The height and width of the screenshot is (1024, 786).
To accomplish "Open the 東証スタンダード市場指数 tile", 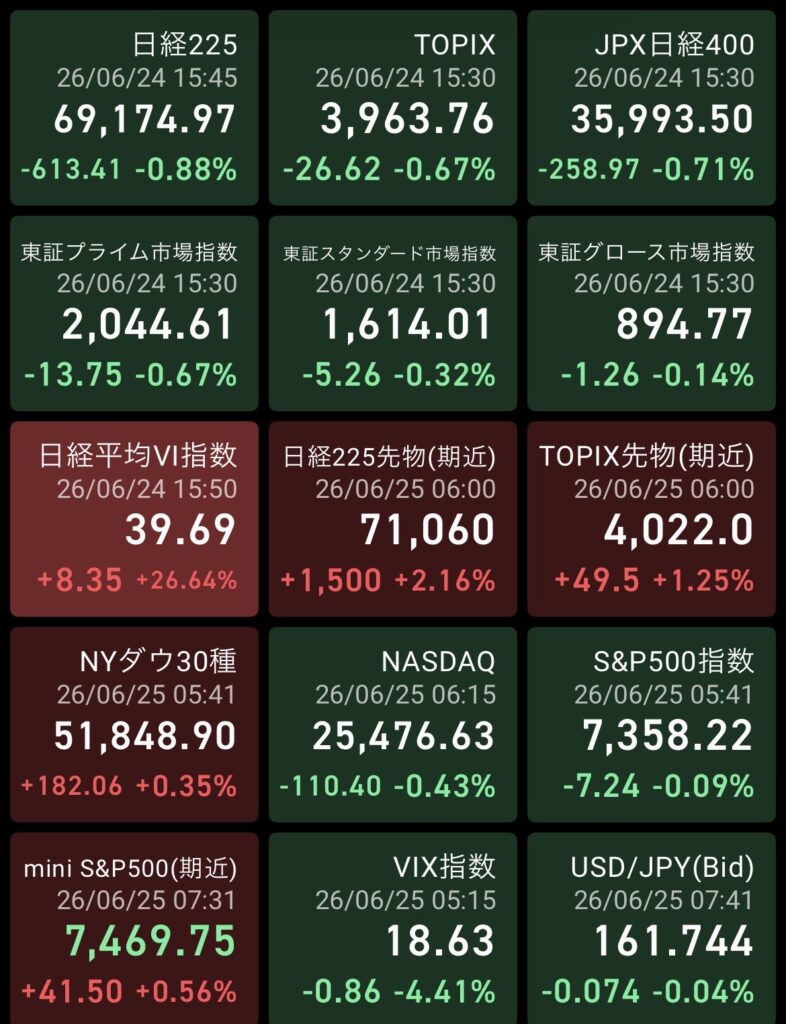I will pos(392,313).
